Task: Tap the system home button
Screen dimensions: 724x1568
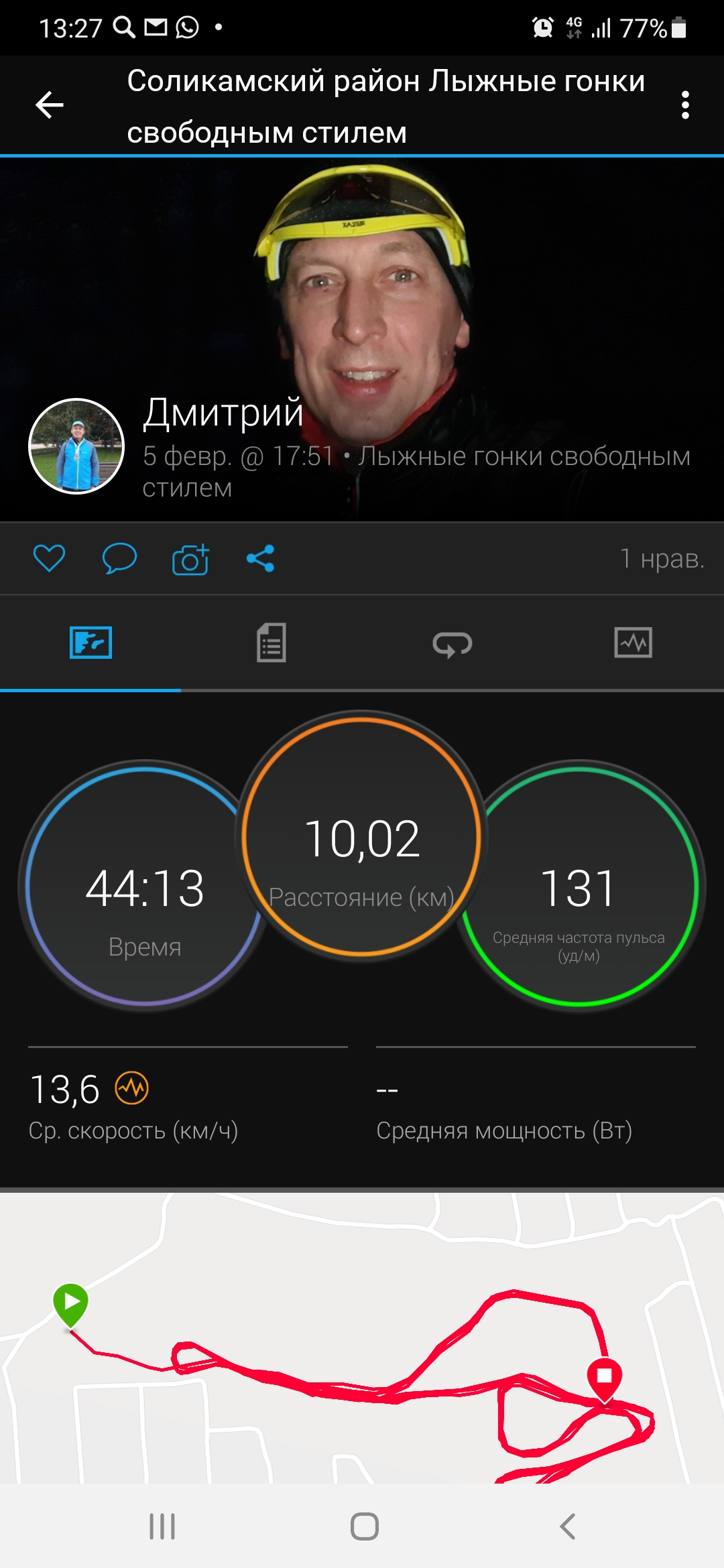Action: pyautogui.click(x=364, y=1526)
